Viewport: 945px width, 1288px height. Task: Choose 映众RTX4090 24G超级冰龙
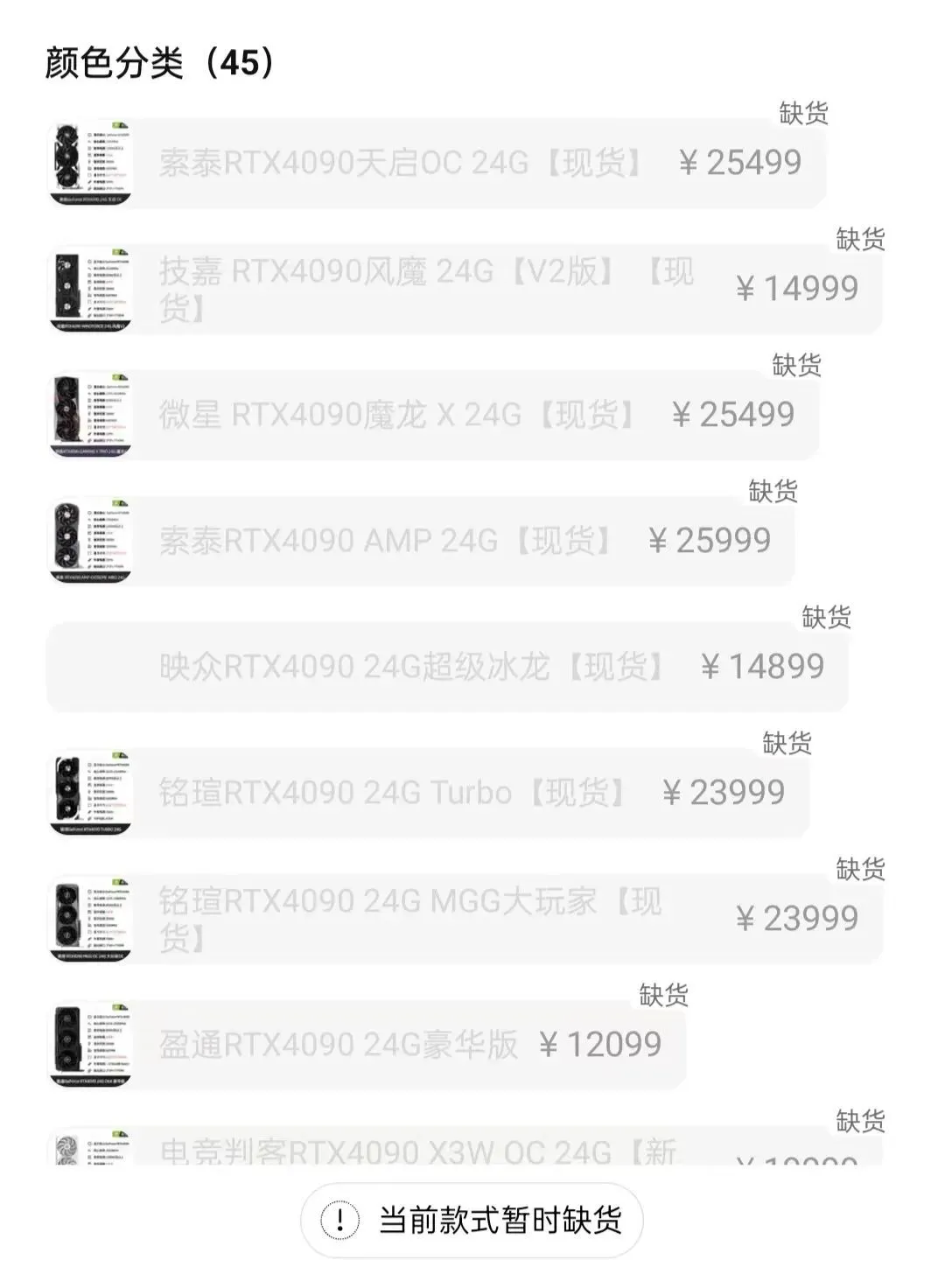point(446,668)
